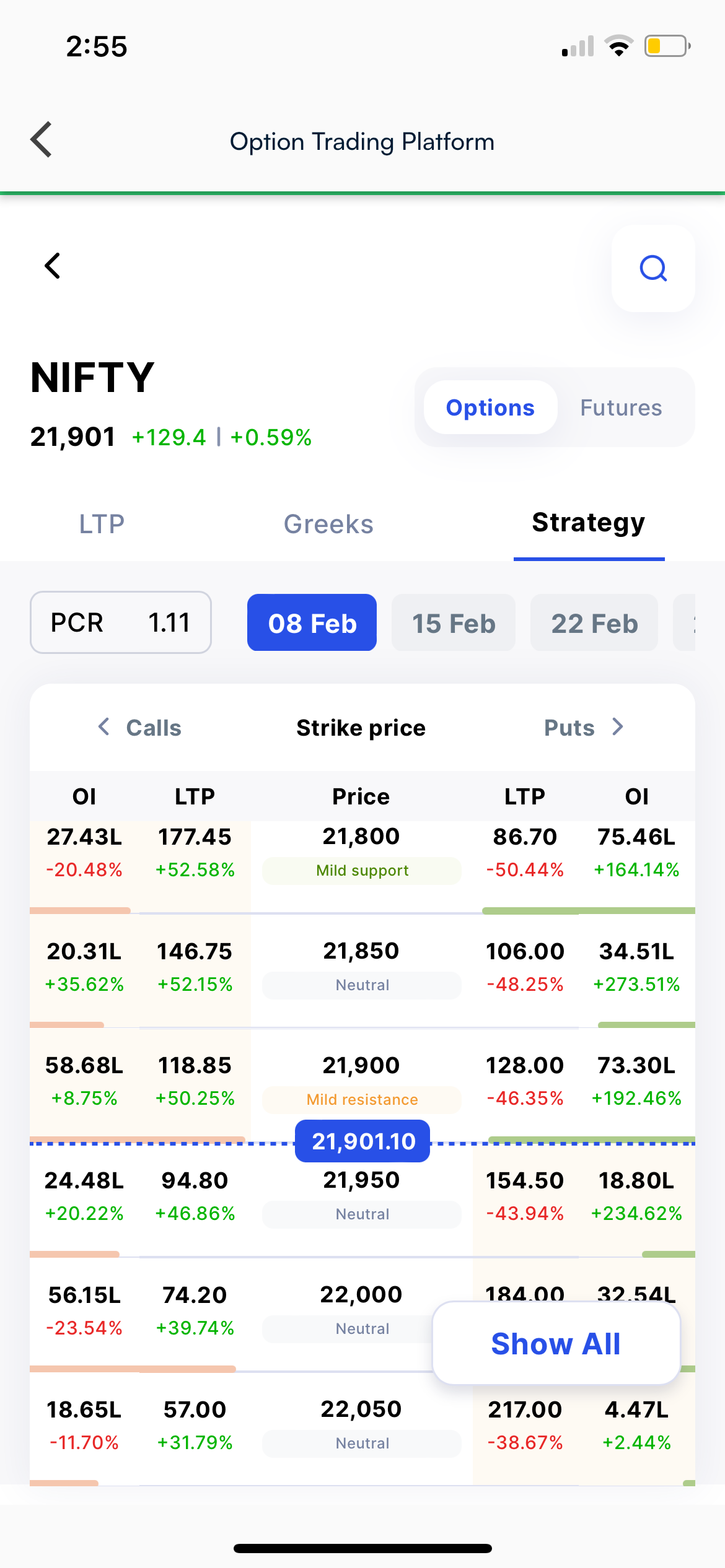Screen dimensions: 725x1568
Task: Open the 22,050 strike row
Action: point(362,1429)
